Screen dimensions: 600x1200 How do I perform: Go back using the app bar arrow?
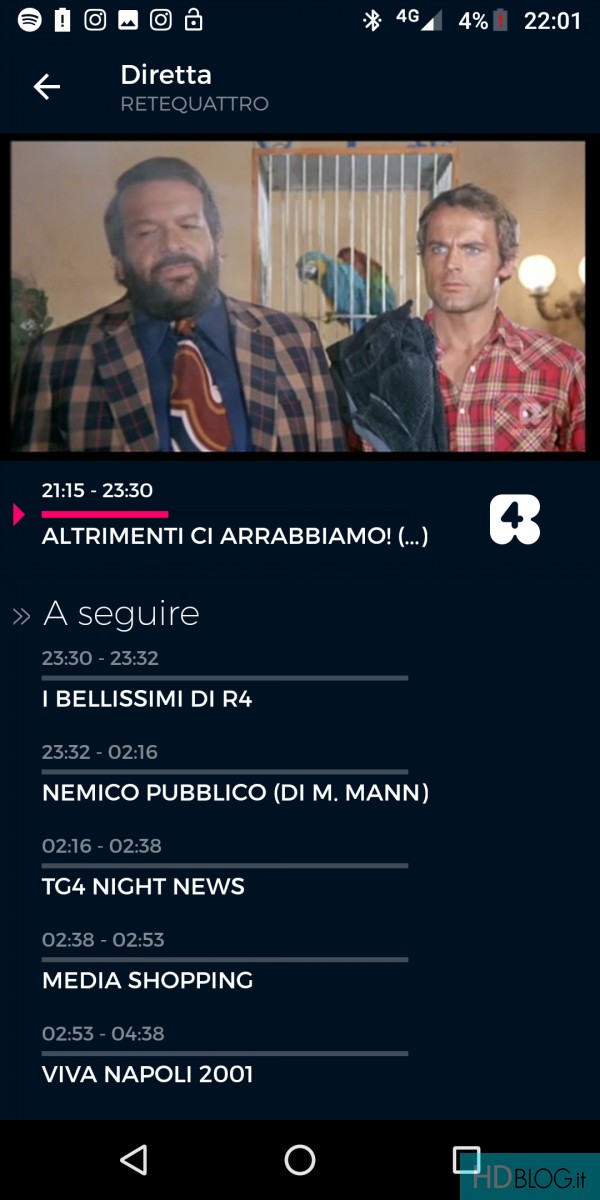click(x=47, y=87)
